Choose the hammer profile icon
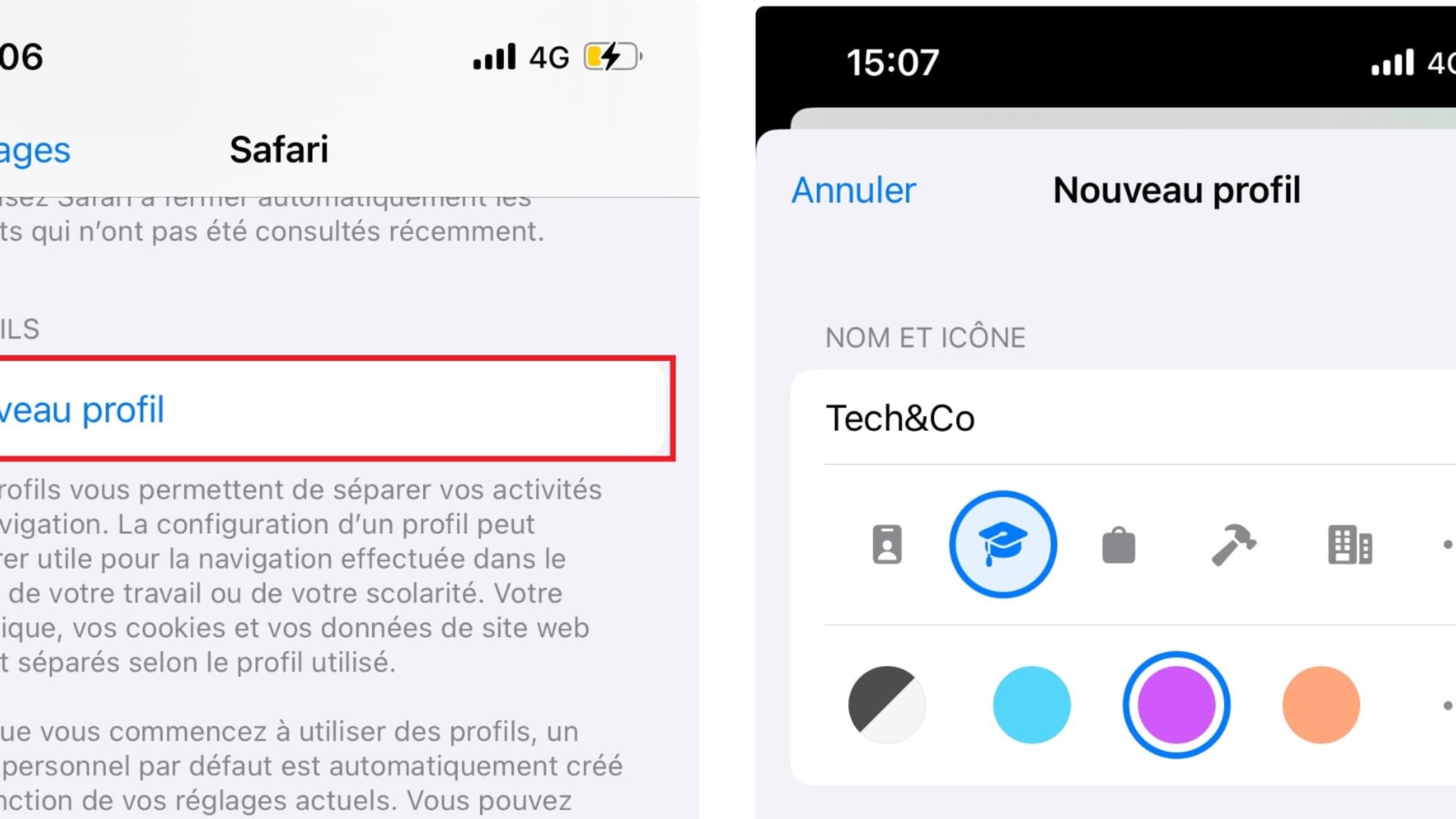 point(1233,545)
